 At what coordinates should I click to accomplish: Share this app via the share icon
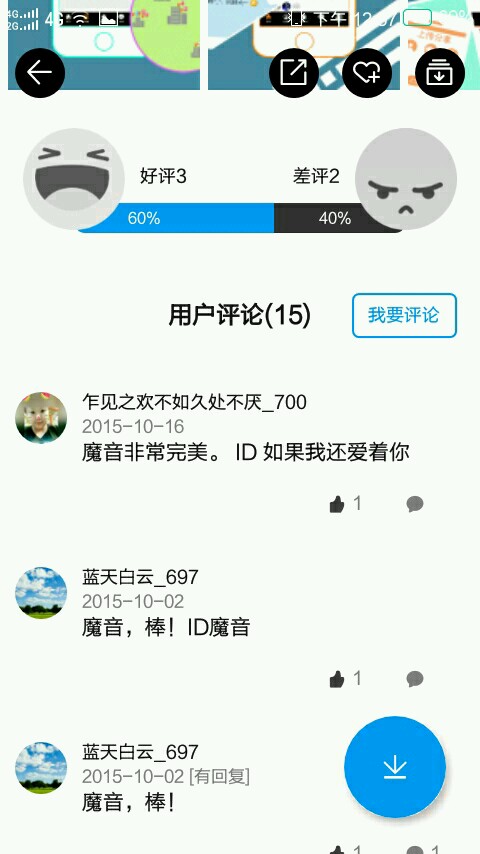click(294, 73)
